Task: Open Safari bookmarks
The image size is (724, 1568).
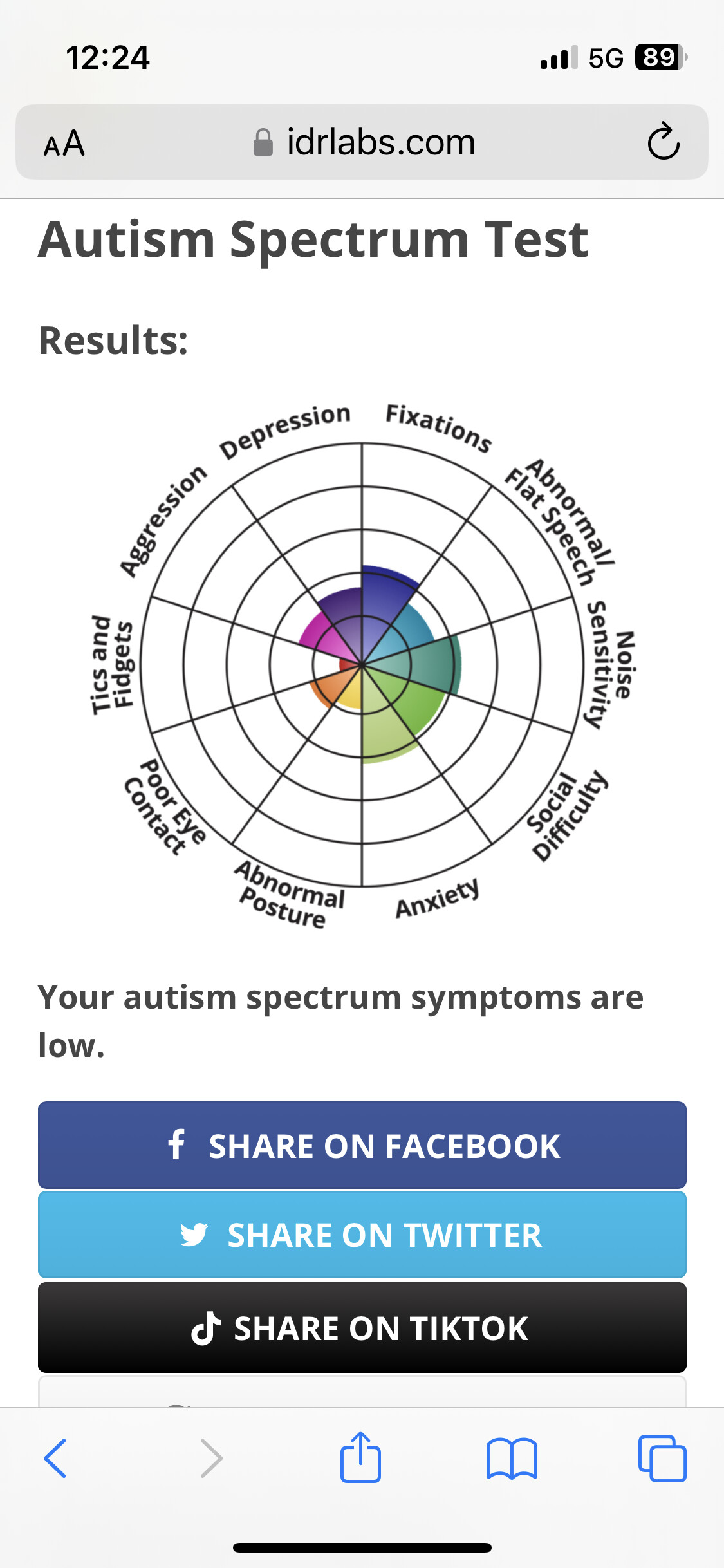Action: pyautogui.click(x=512, y=1458)
